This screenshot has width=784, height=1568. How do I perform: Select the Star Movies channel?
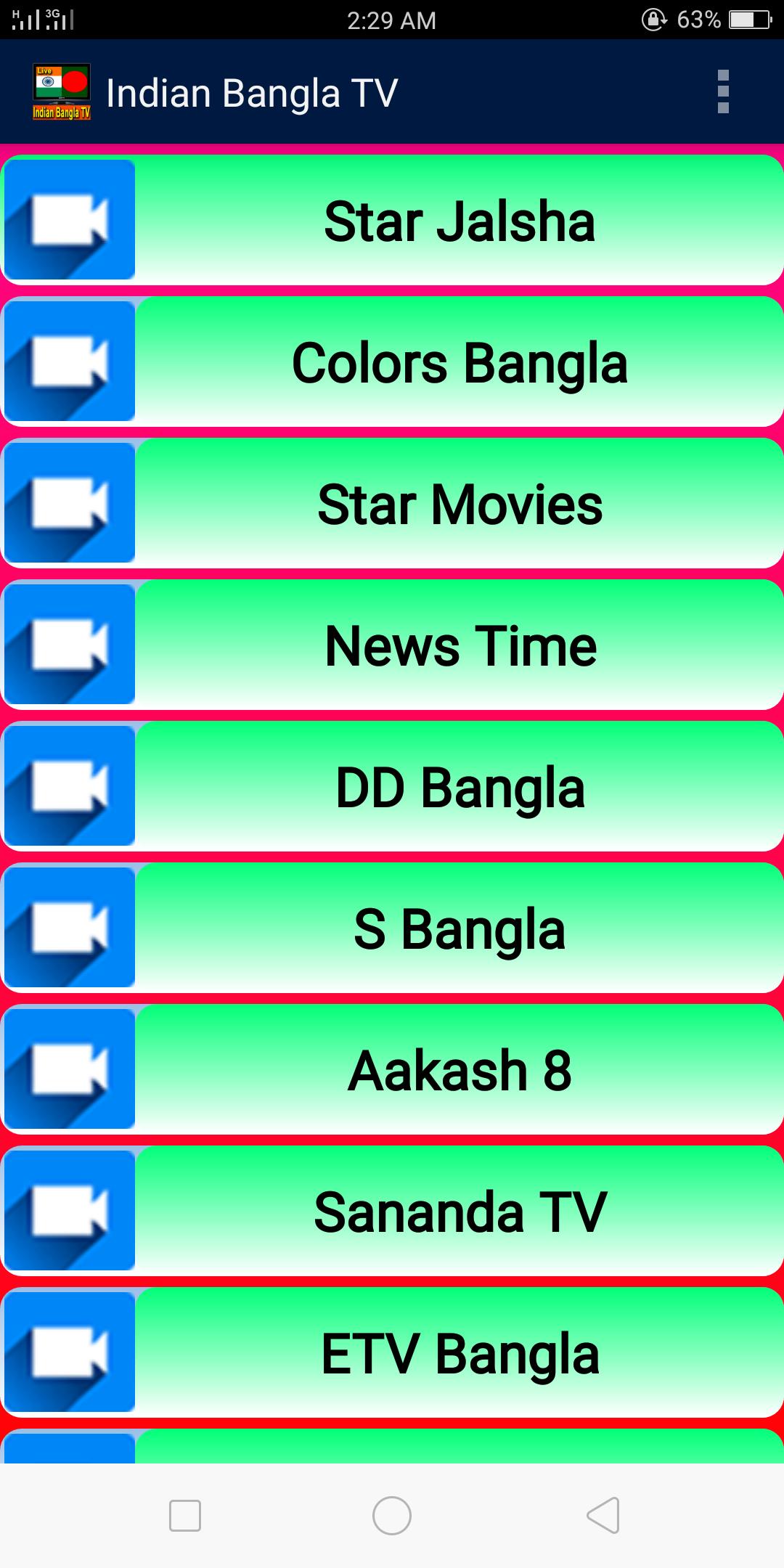click(459, 504)
